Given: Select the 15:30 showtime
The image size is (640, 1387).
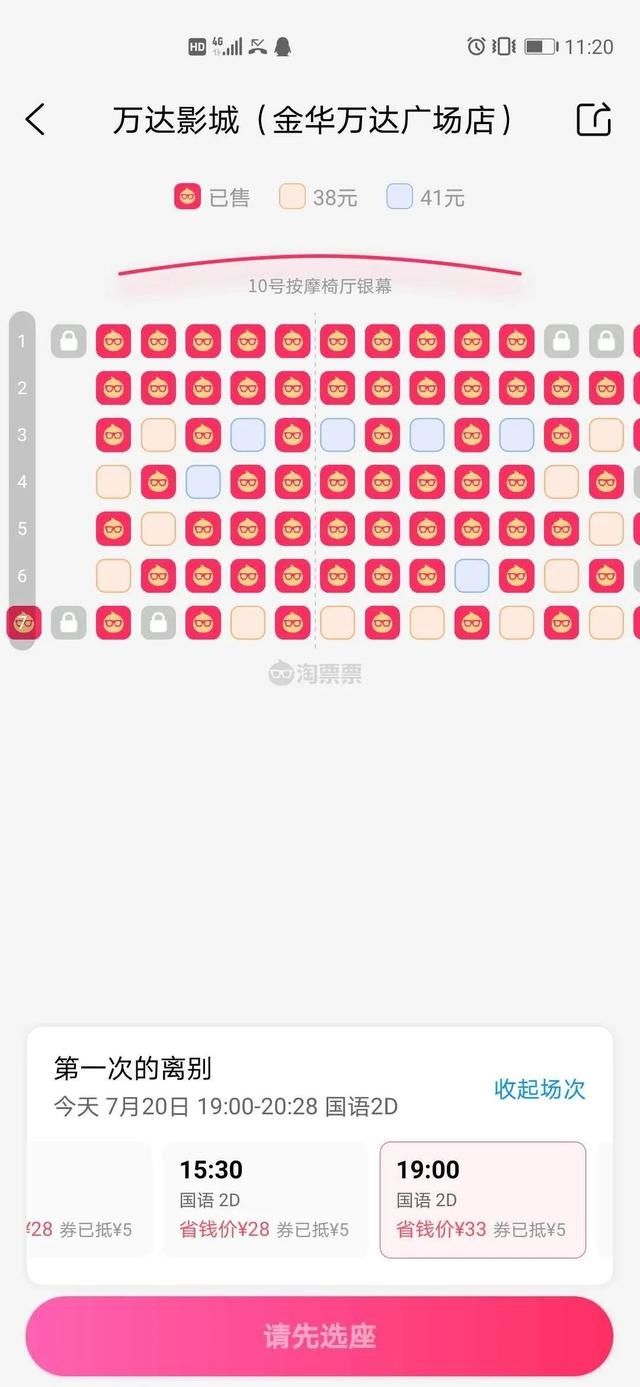Looking at the screenshot, I should (x=265, y=1199).
